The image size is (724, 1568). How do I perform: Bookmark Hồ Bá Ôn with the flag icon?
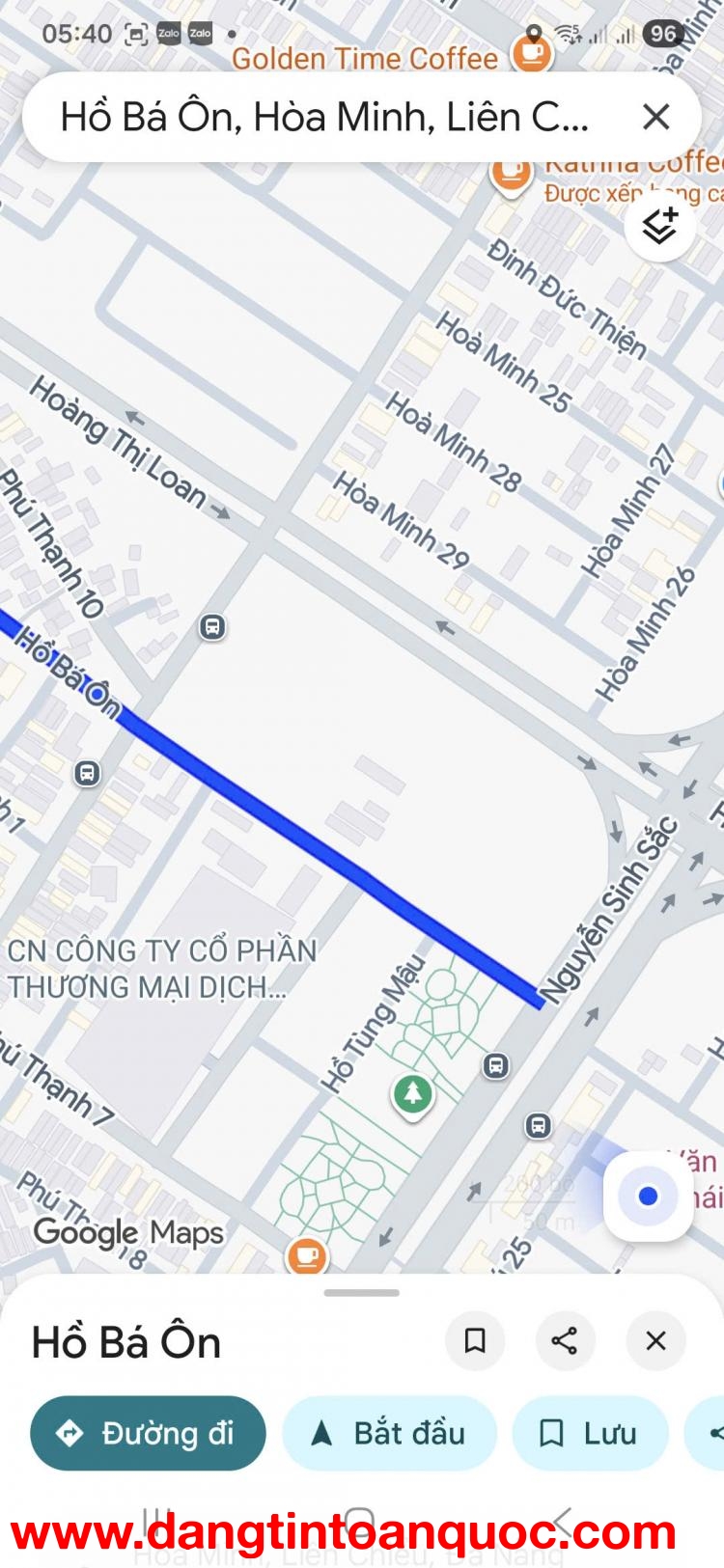[x=475, y=1341]
